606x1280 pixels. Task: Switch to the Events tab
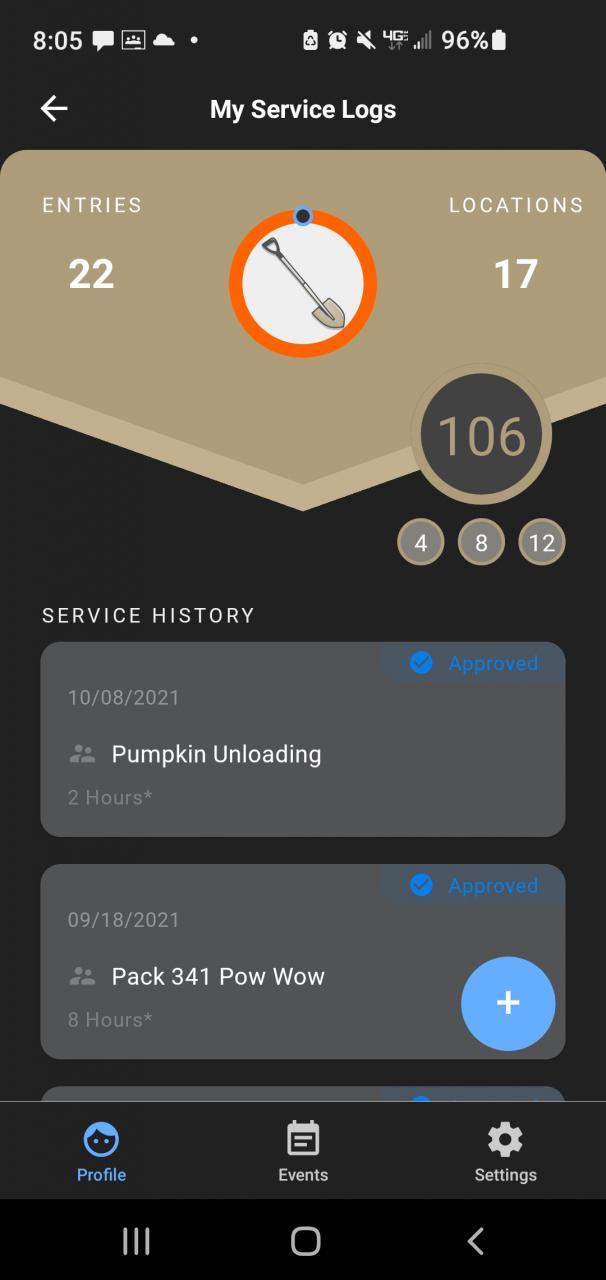point(303,1152)
